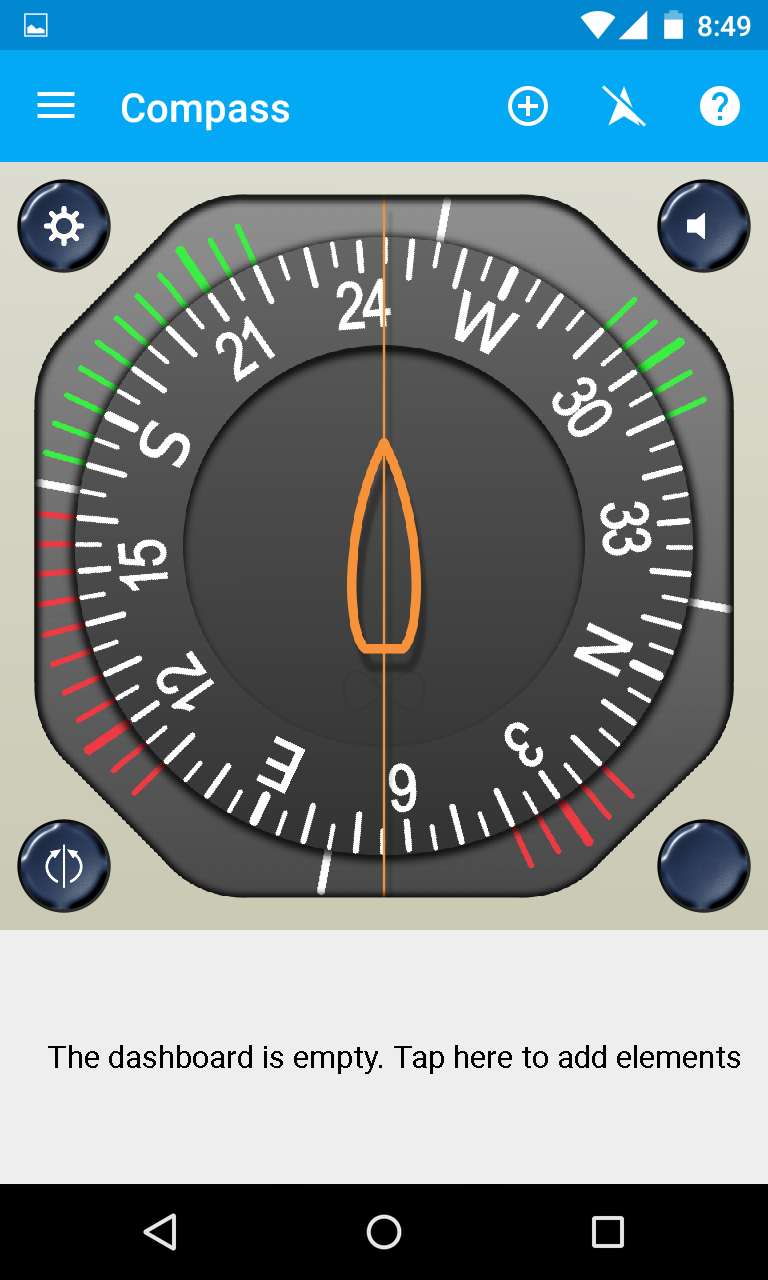
Task: Tap the speaker sound button
Action: [x=703, y=227]
